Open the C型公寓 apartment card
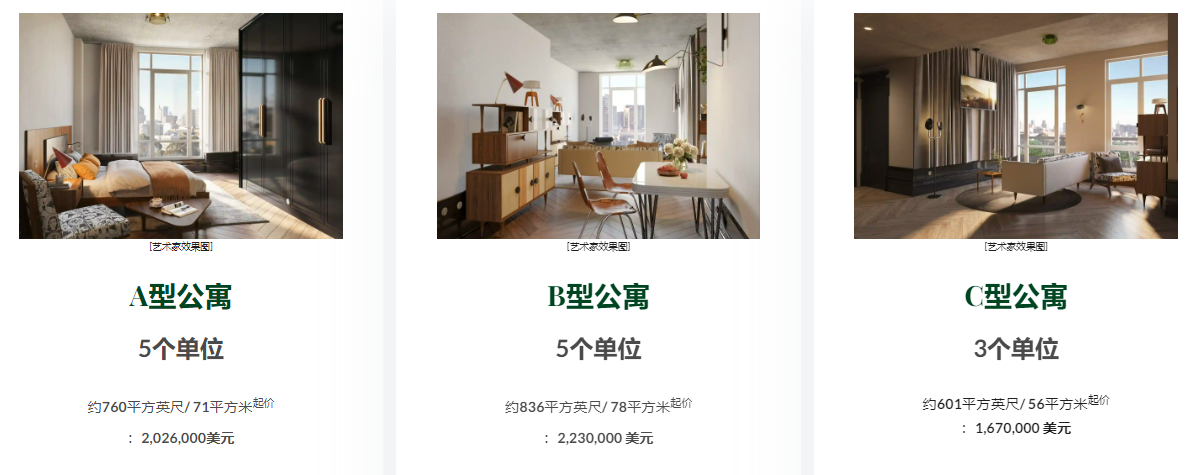This screenshot has height=475, width=1199. click(x=1015, y=297)
